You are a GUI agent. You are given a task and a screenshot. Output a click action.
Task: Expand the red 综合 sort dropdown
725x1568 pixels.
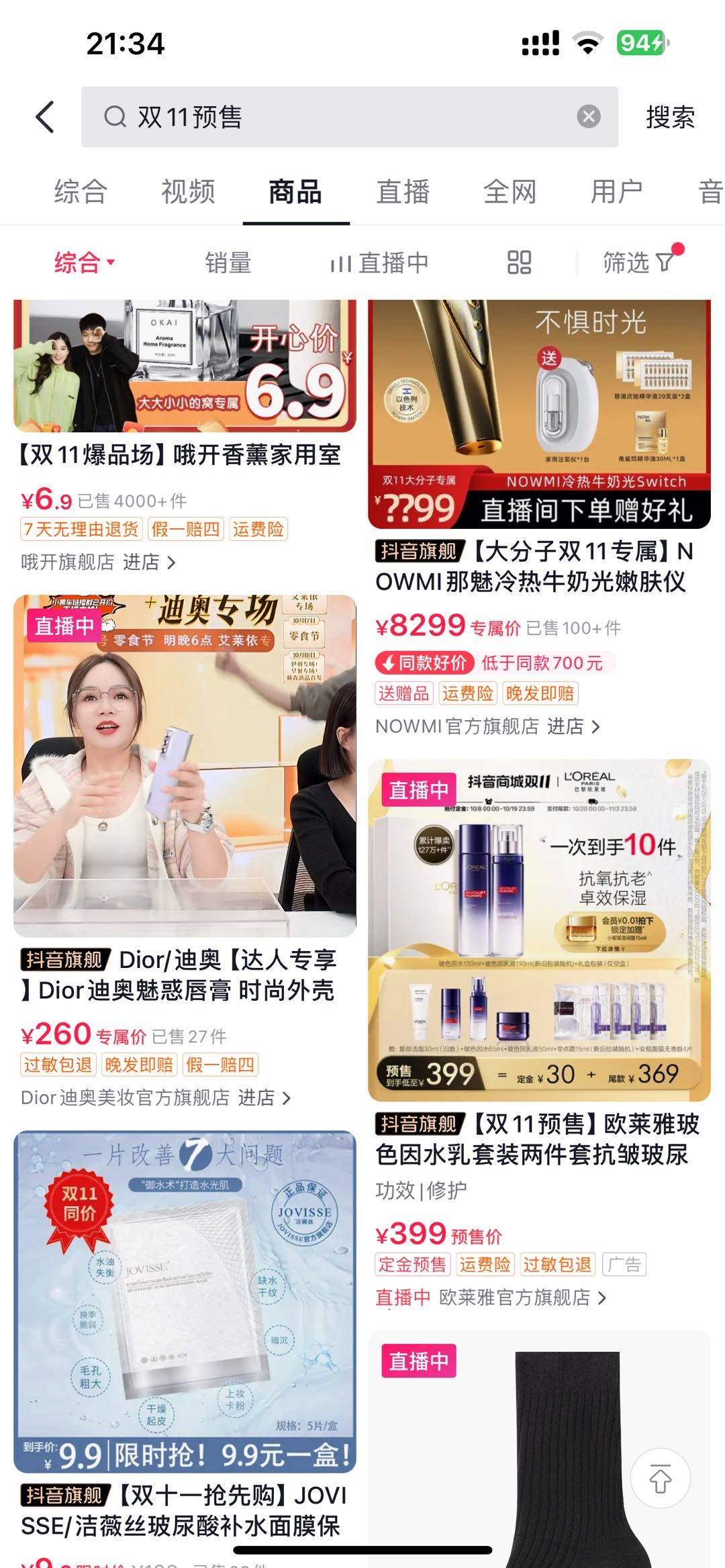[x=84, y=262]
